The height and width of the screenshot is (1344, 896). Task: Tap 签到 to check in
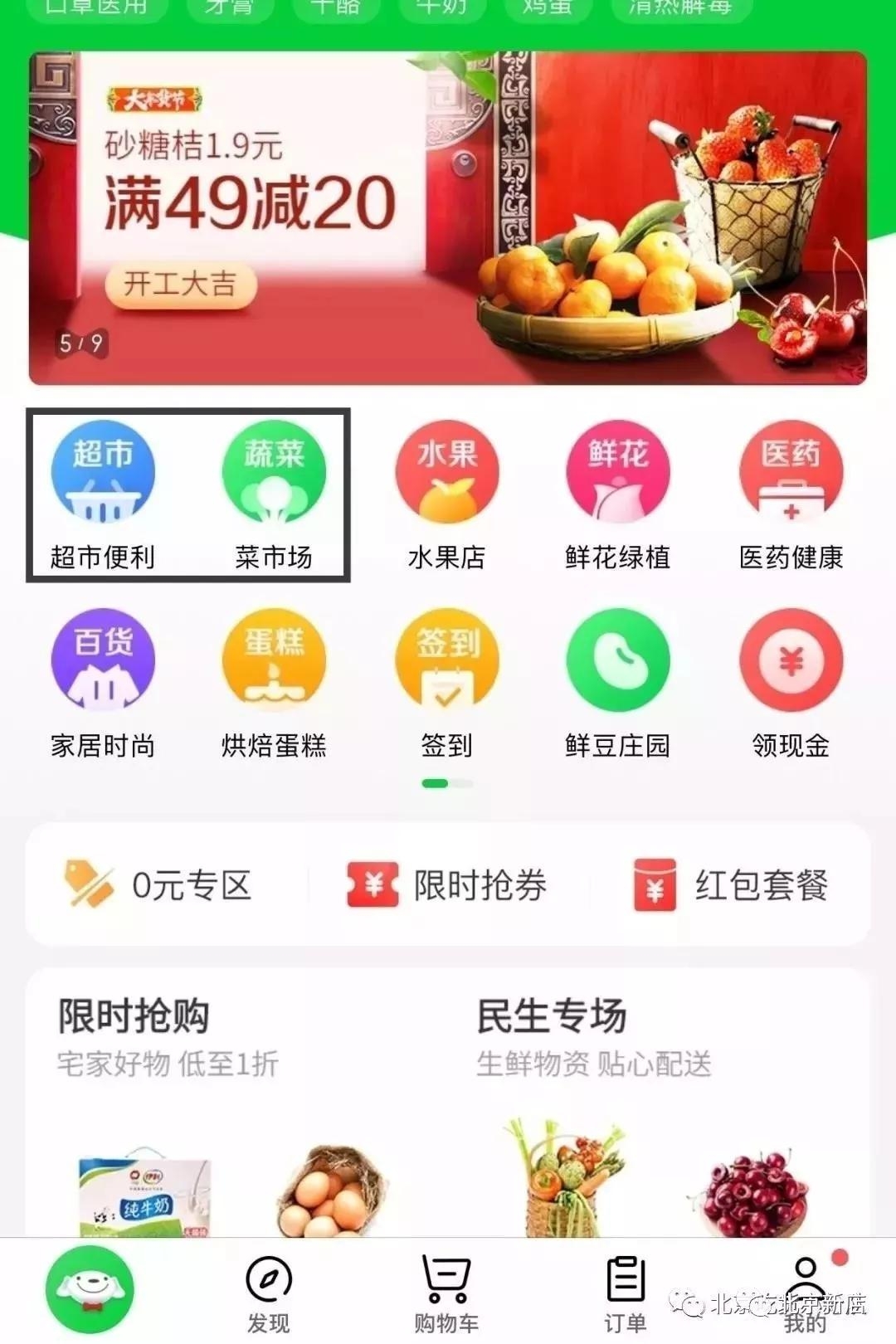(x=446, y=682)
